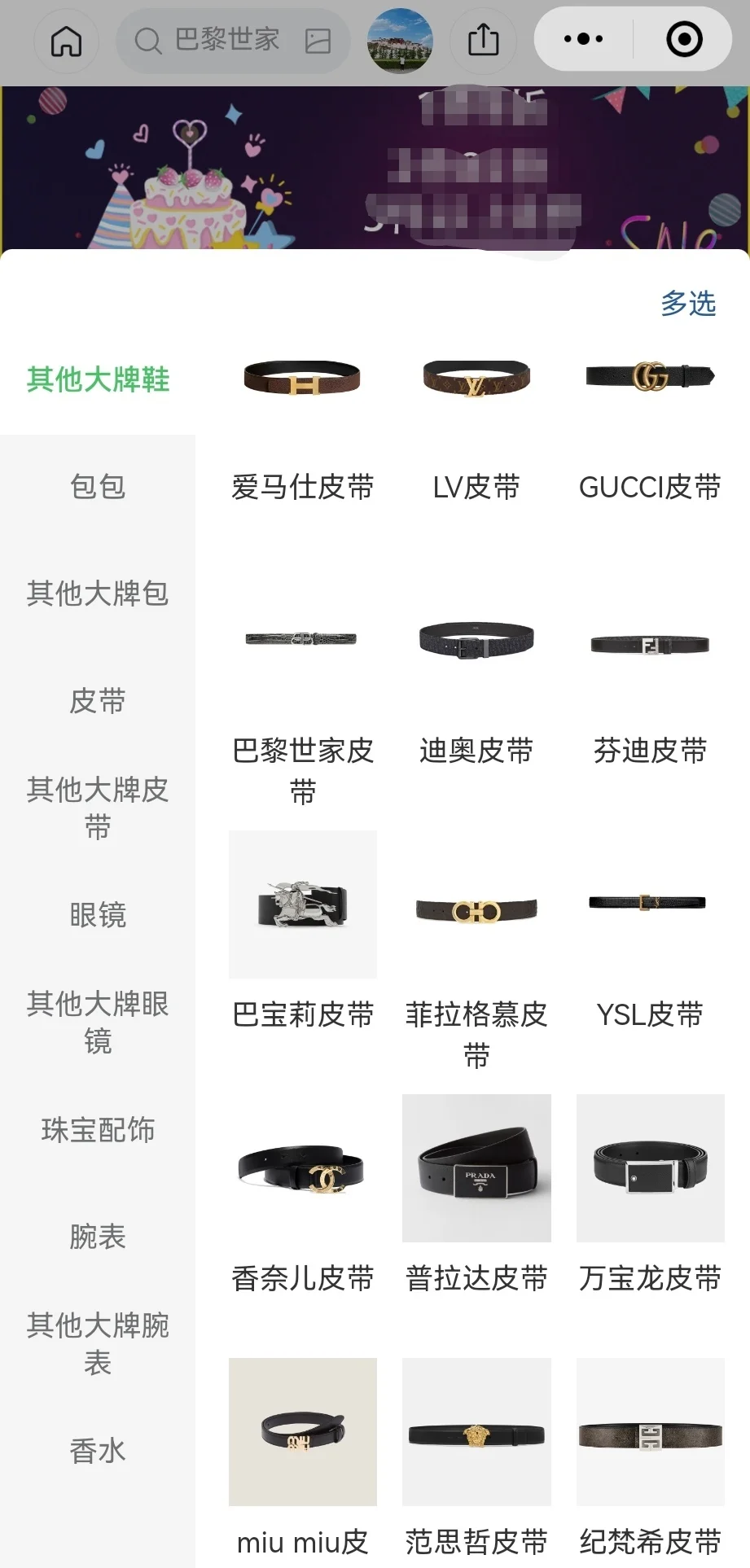Screen dimensions: 750x1568
Task: Switch to 腕表 category
Action: [x=98, y=1237]
